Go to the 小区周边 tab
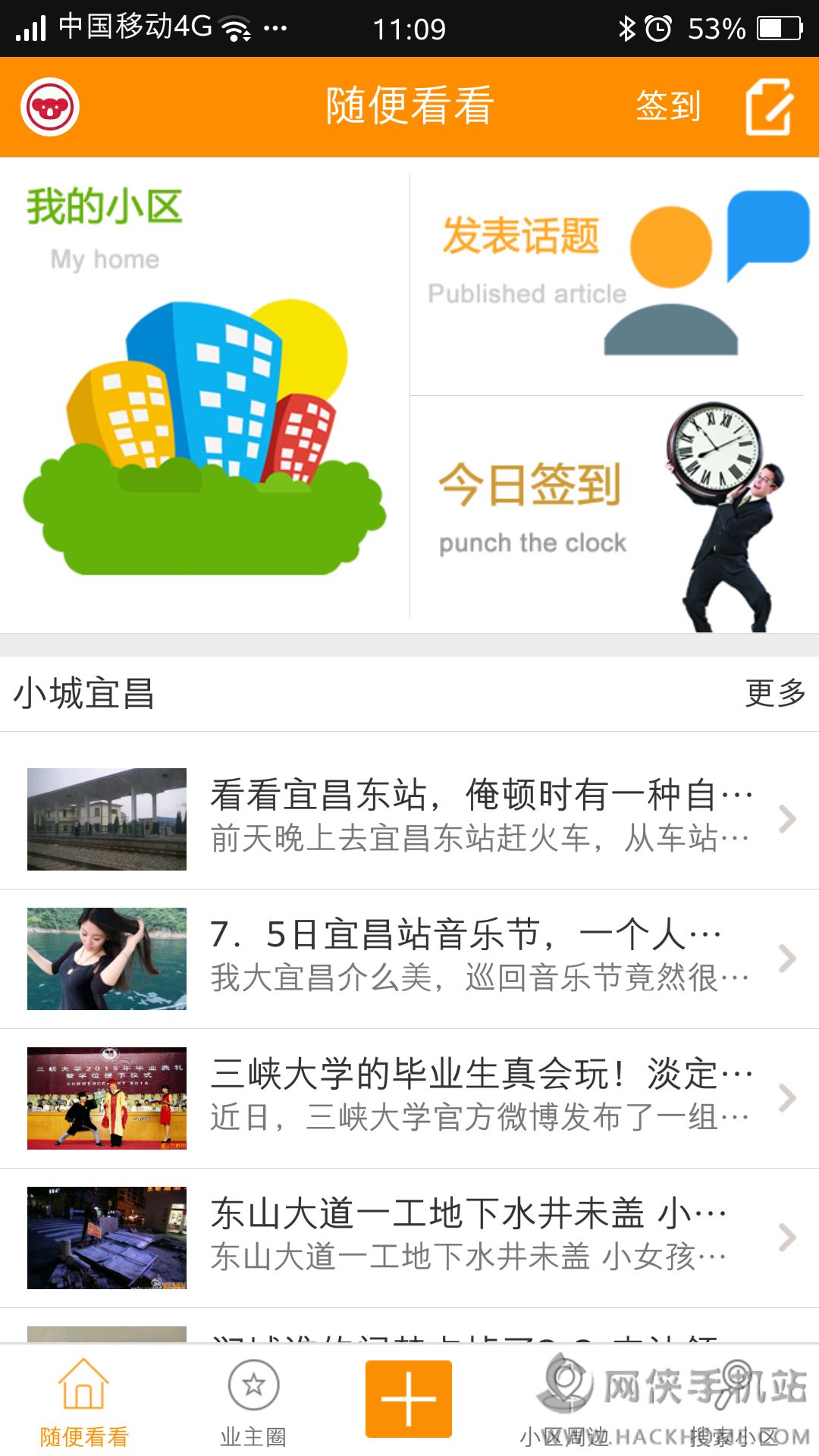 (x=565, y=1403)
